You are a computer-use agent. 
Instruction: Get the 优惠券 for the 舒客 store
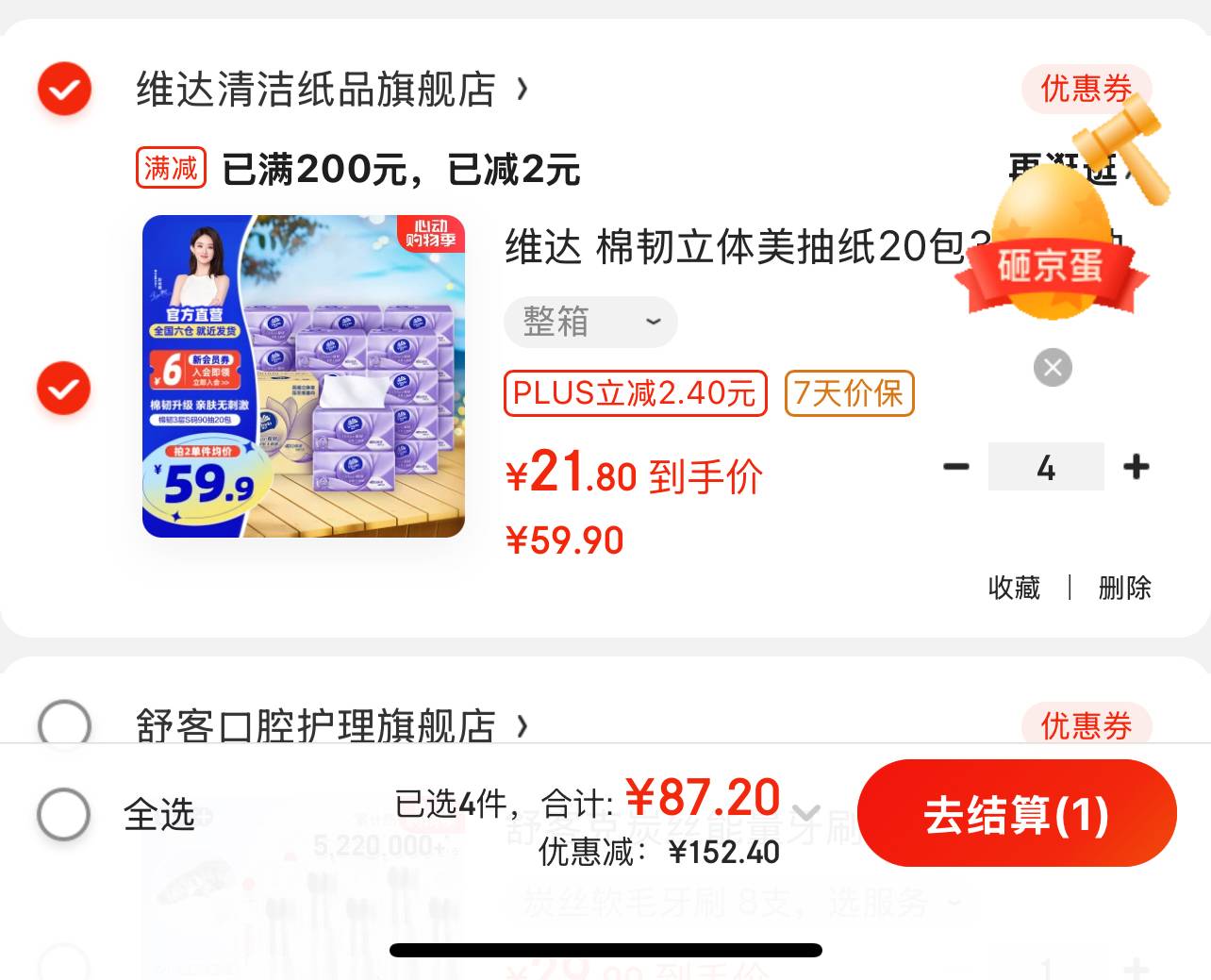click(x=1085, y=724)
